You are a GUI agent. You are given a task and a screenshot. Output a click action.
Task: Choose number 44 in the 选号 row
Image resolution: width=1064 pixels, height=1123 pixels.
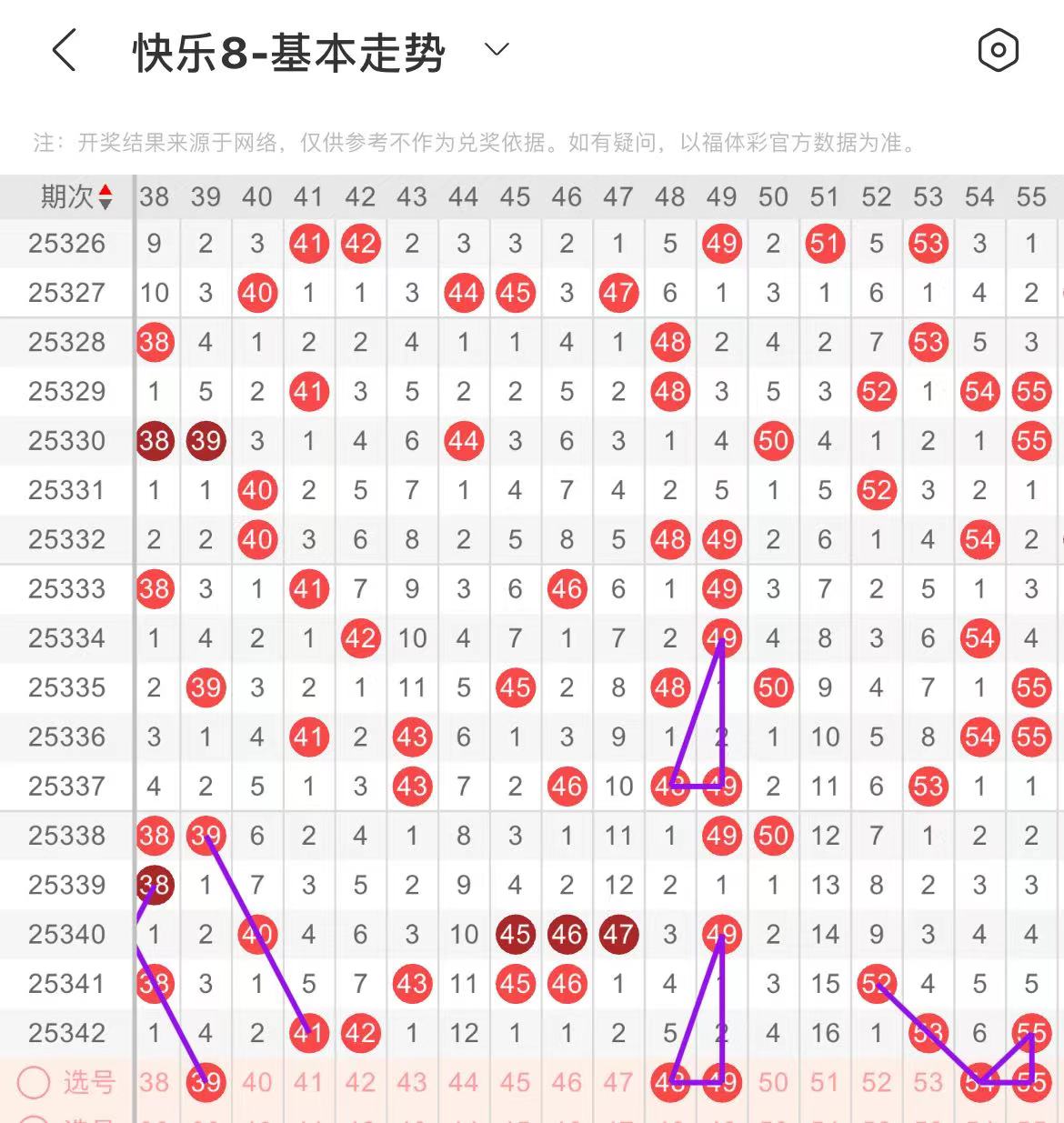pyautogui.click(x=464, y=1082)
